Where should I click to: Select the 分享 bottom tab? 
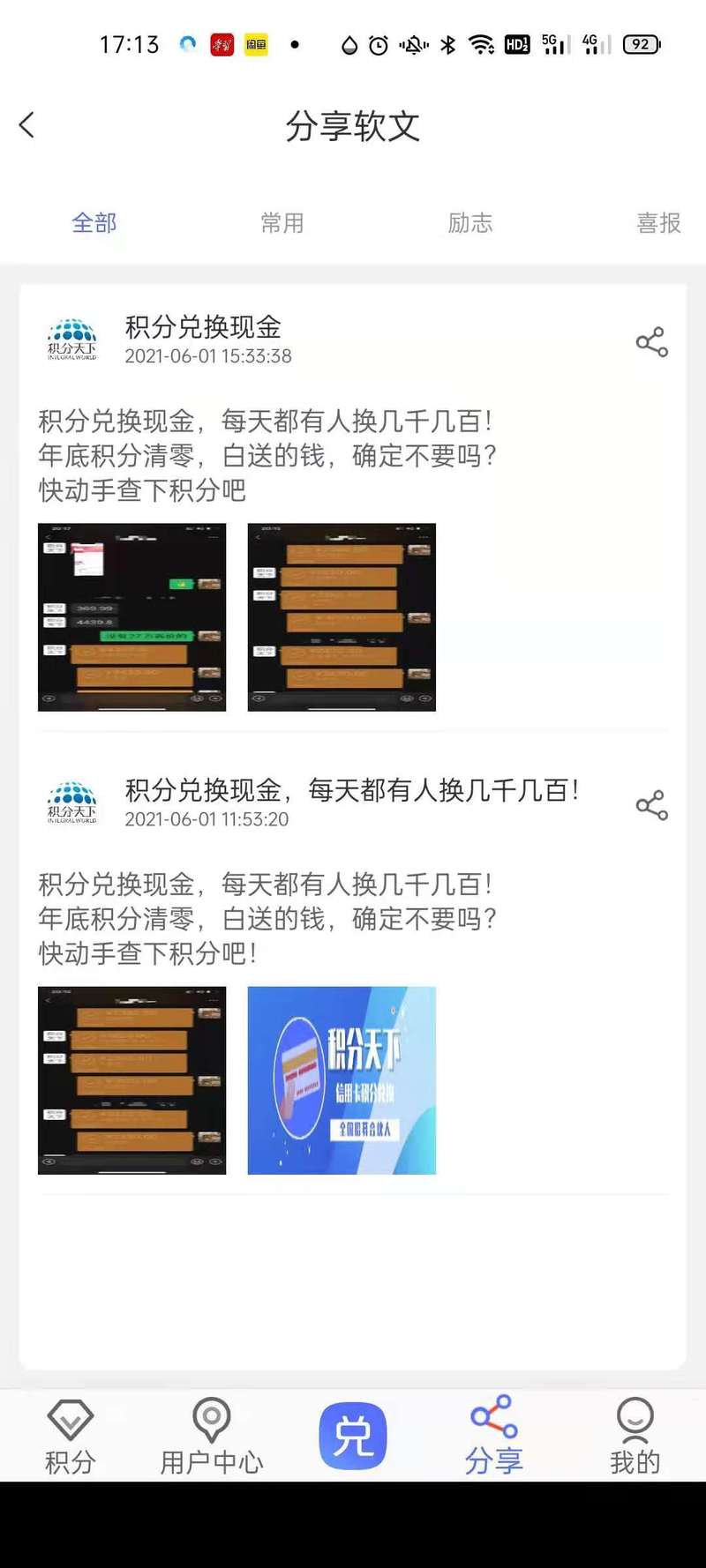(x=494, y=1436)
